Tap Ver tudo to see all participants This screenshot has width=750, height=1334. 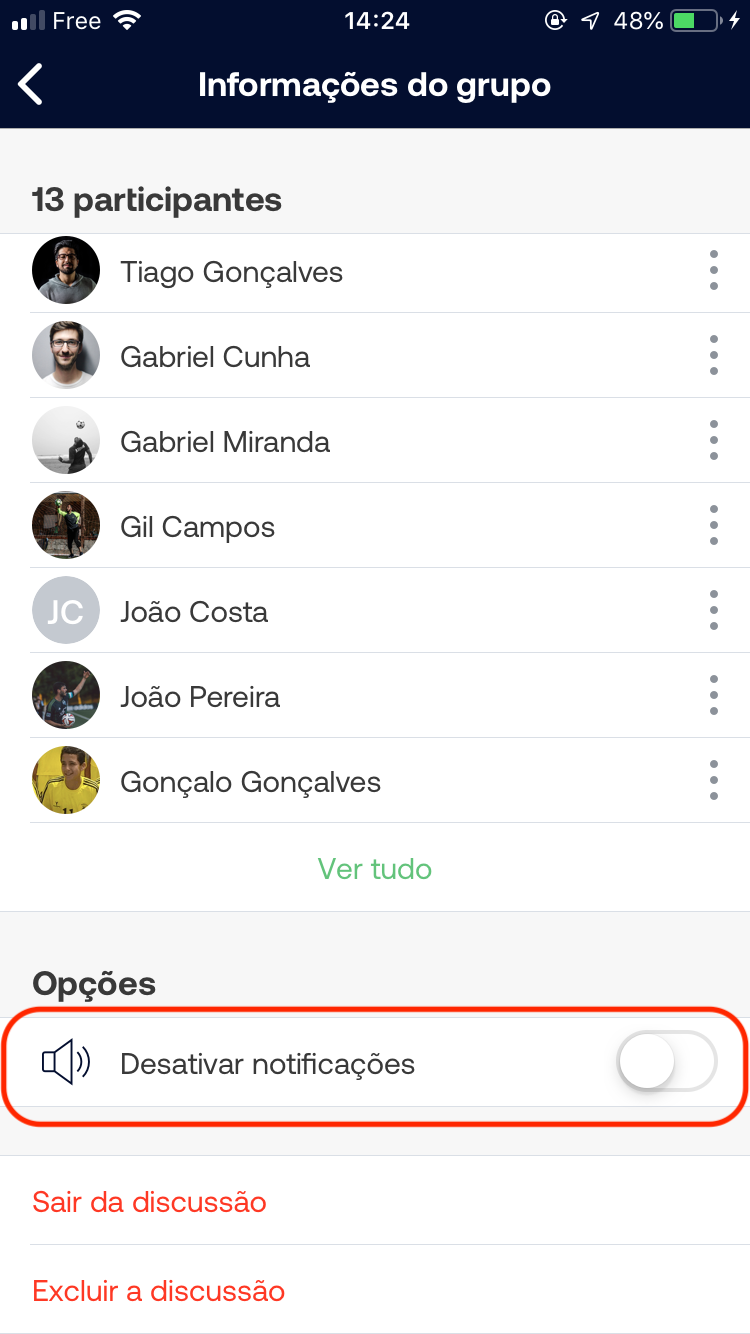(375, 868)
